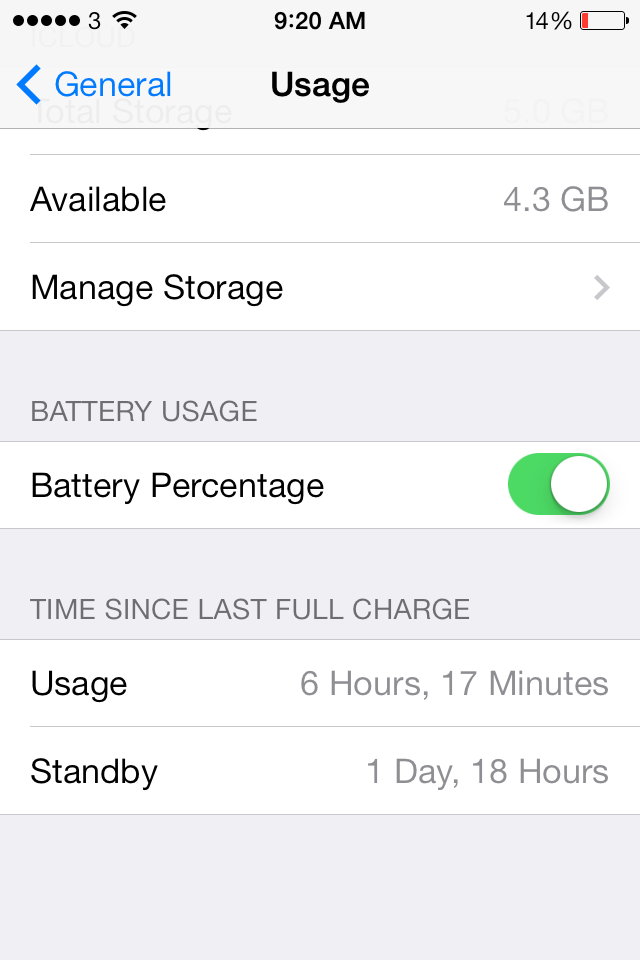Turn off the Battery Percentage switch
Viewport: 640px width, 960px height.
pos(558,484)
